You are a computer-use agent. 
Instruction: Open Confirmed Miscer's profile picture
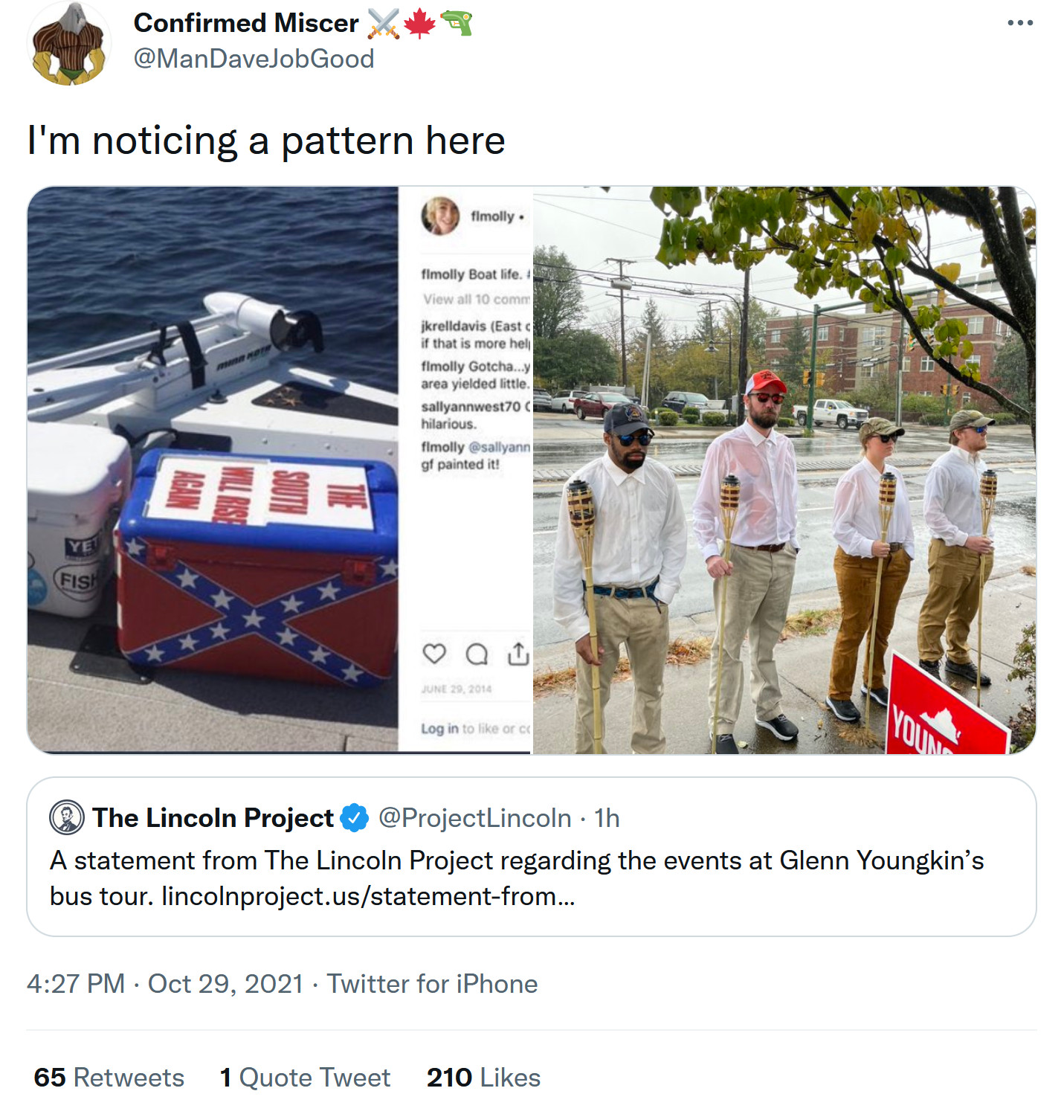coord(69,44)
